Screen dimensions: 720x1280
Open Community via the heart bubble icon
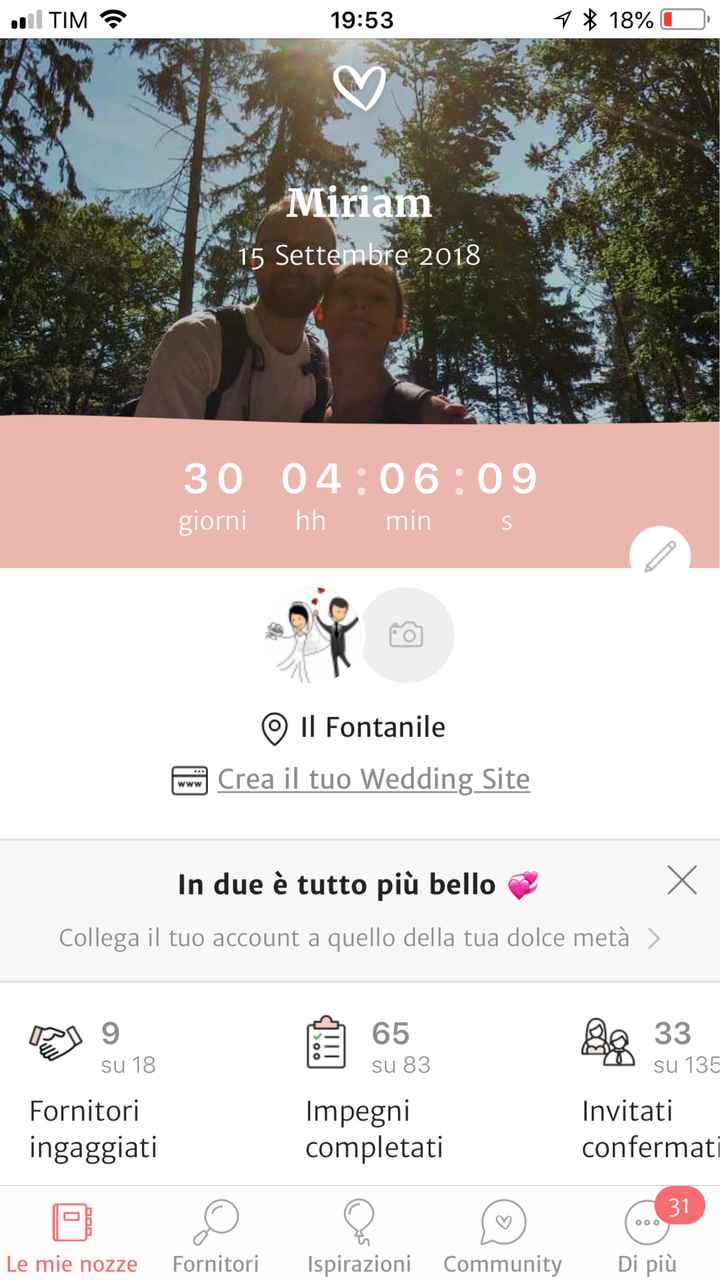click(x=502, y=1222)
